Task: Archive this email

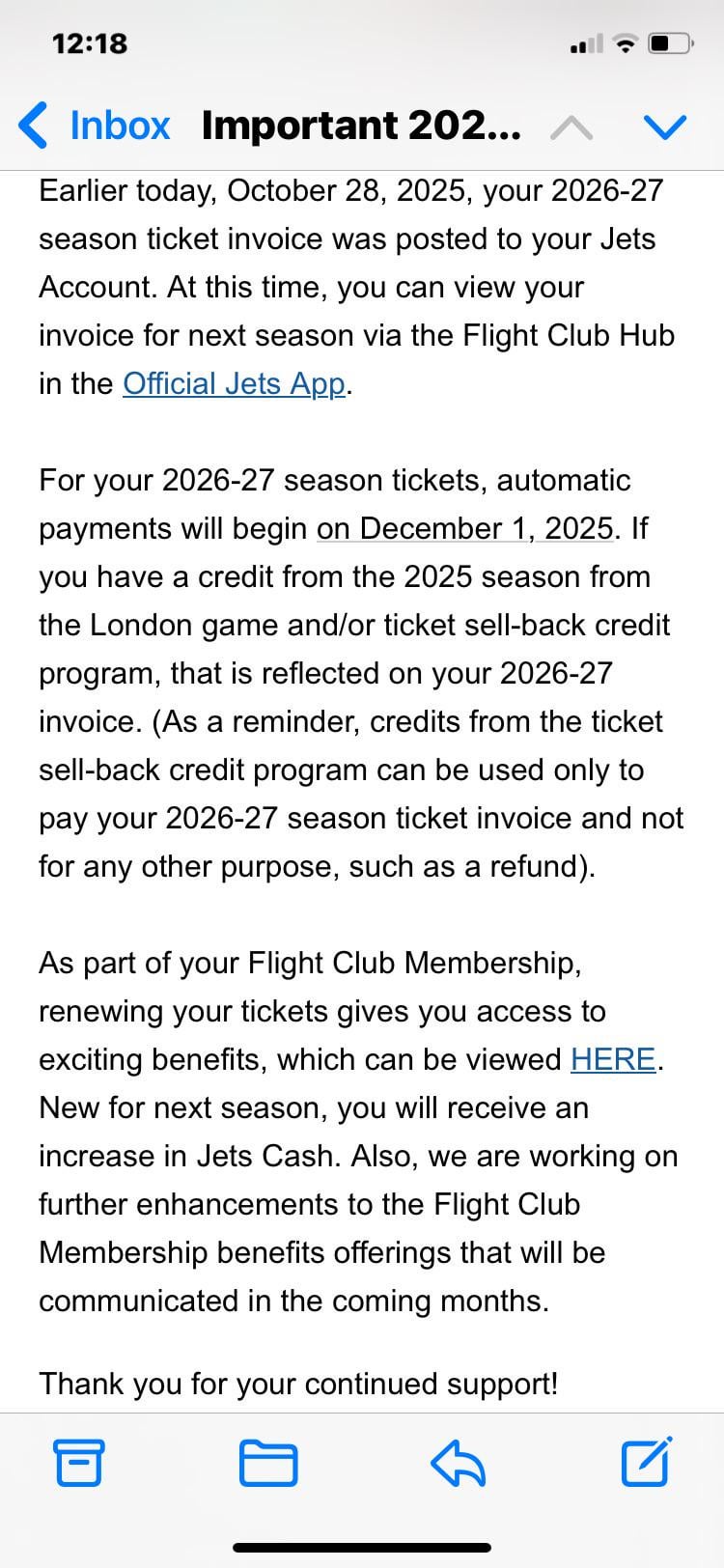Action: click(78, 1462)
